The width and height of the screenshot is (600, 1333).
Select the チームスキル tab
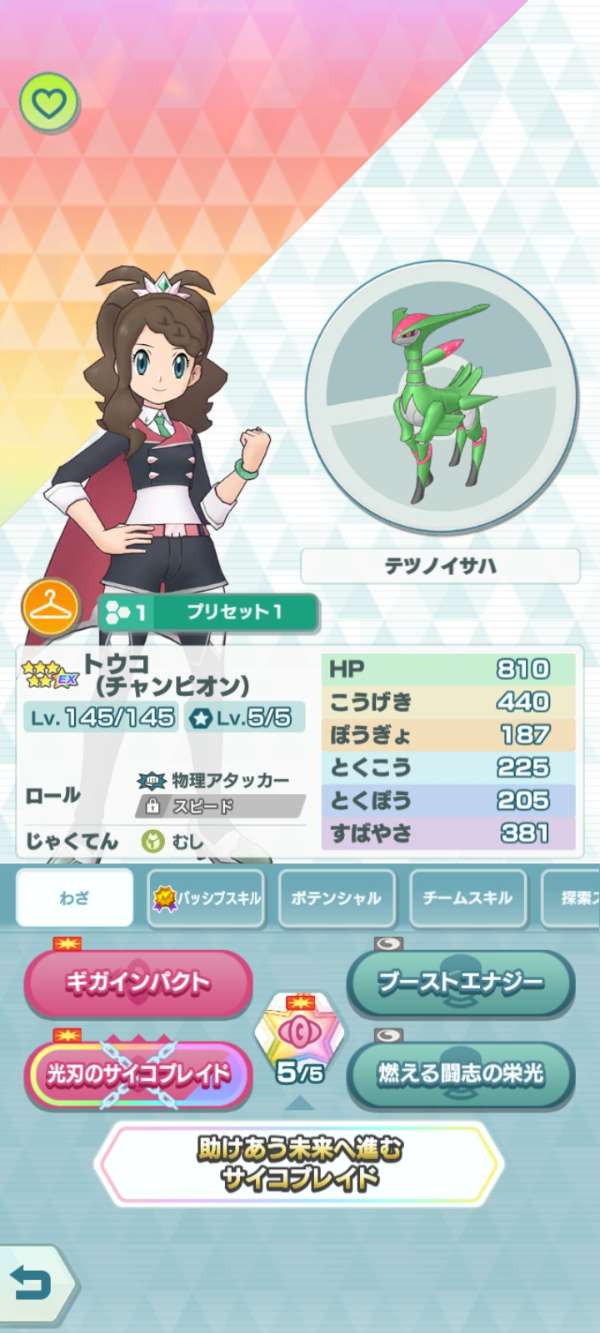coord(466,897)
